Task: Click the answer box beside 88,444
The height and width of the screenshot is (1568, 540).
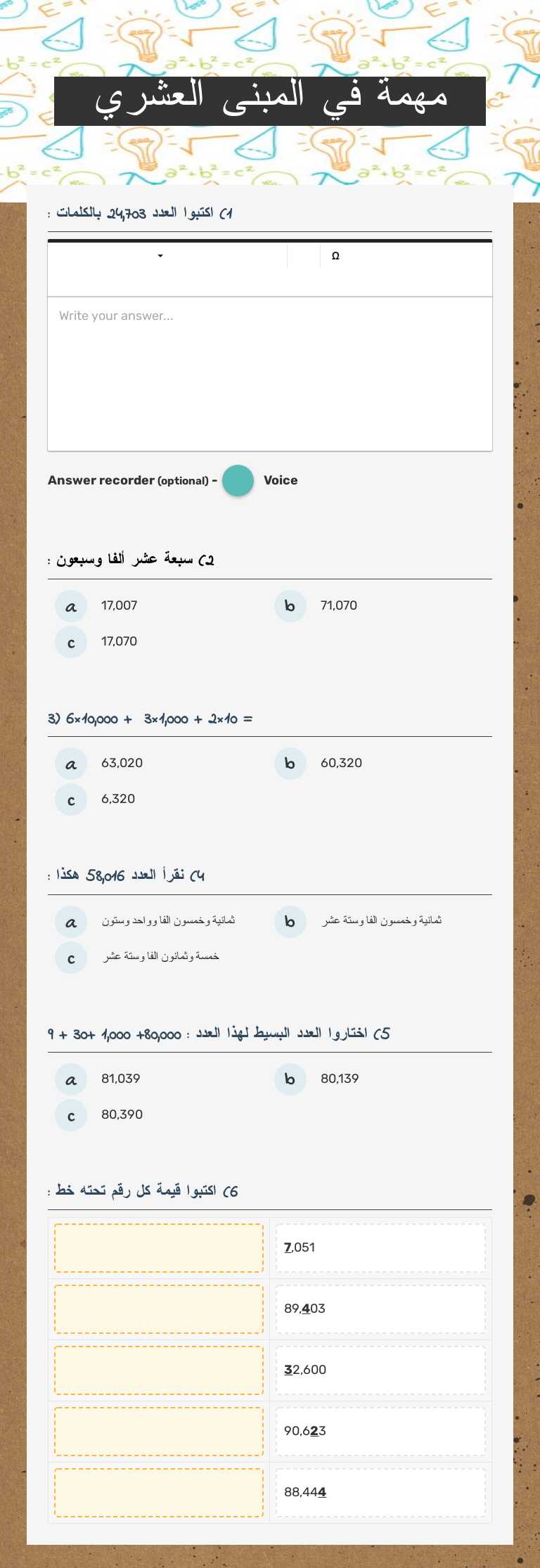Action: 157,1492
